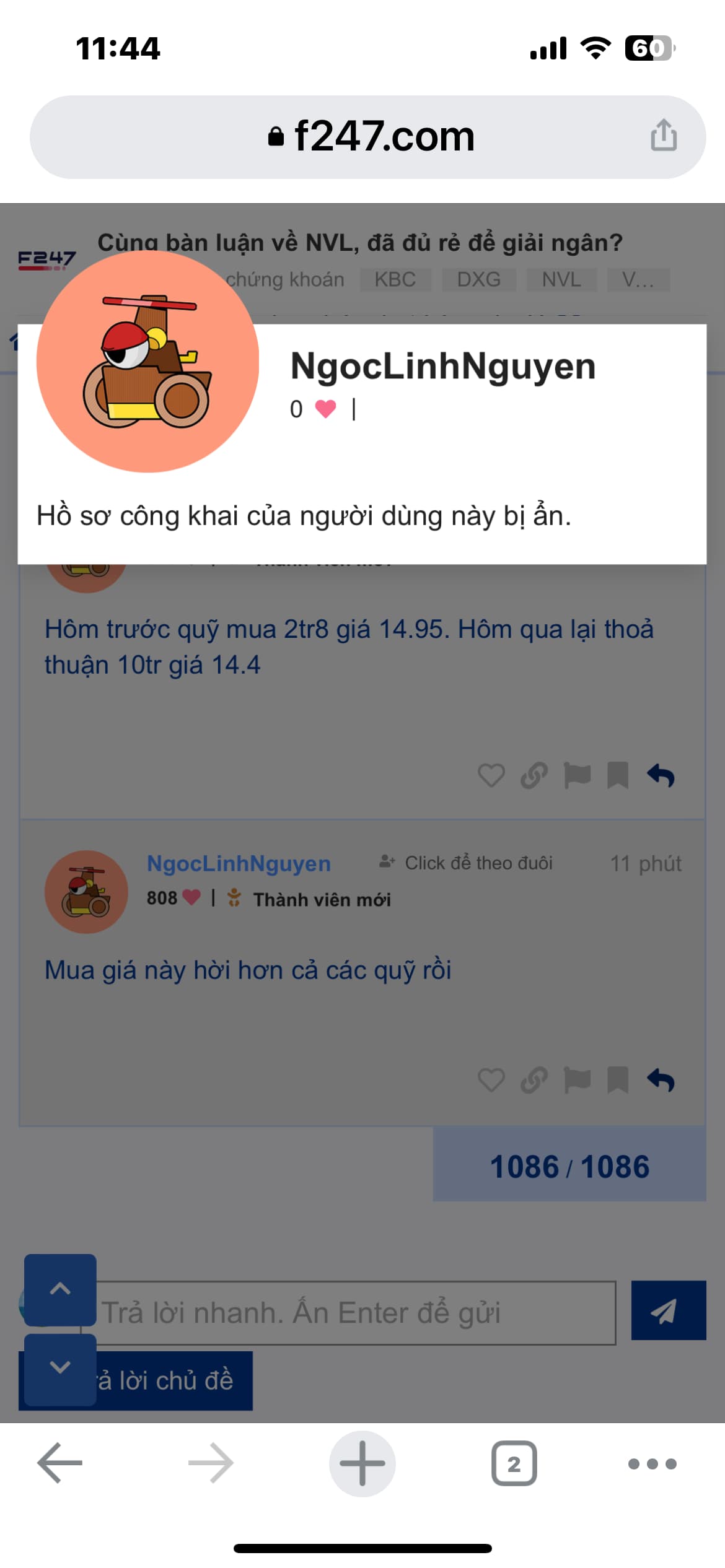This screenshot has height=1568, width=725.
Task: Open the 1086 / 1086 post position indicator
Action: coord(569,1167)
